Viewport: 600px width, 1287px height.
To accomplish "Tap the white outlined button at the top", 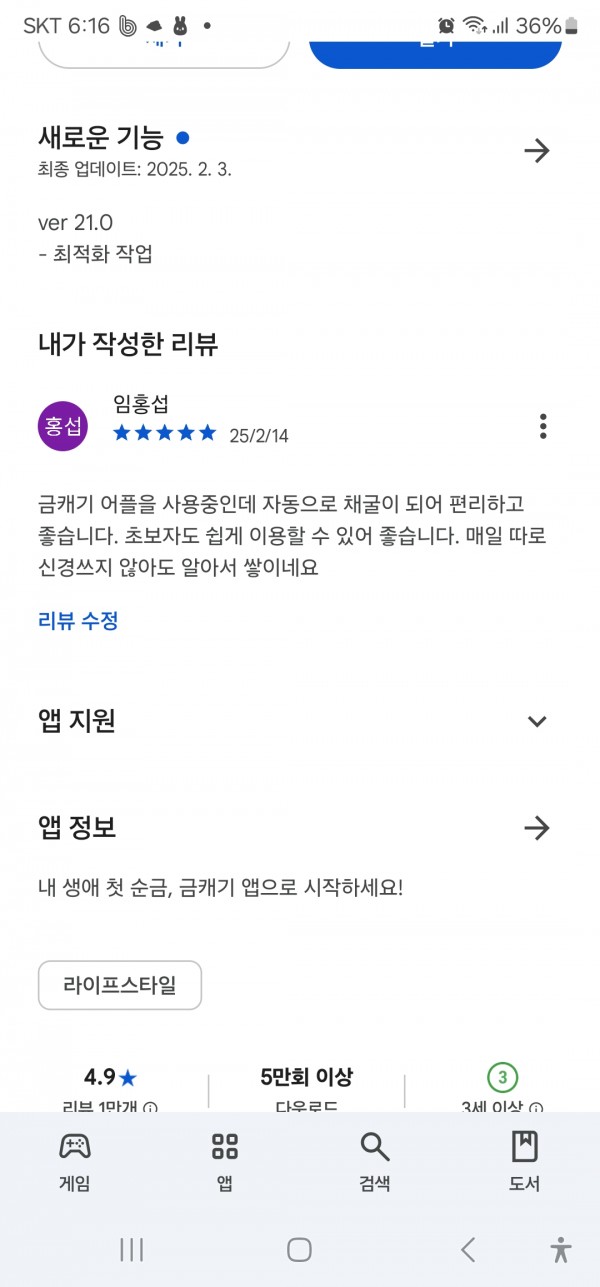I will point(164,50).
